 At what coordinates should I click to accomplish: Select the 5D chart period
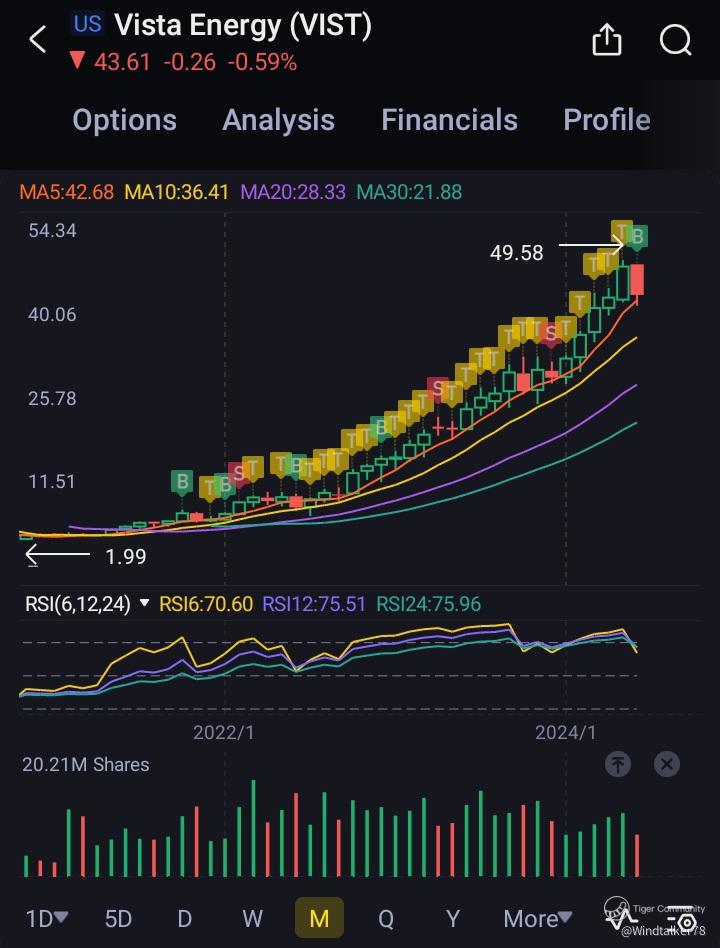click(118, 918)
